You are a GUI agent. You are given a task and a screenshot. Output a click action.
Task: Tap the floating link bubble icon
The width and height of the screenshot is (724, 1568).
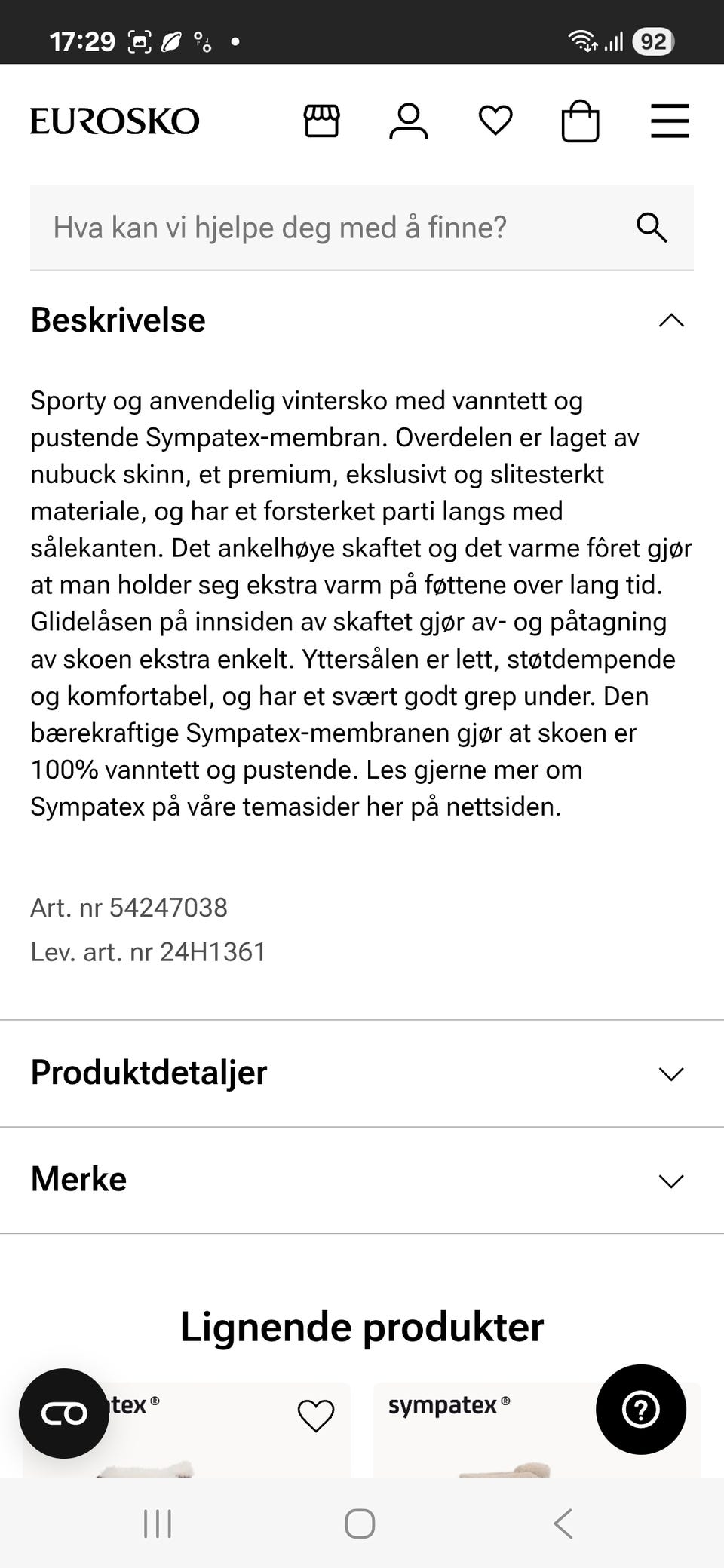click(x=64, y=1410)
